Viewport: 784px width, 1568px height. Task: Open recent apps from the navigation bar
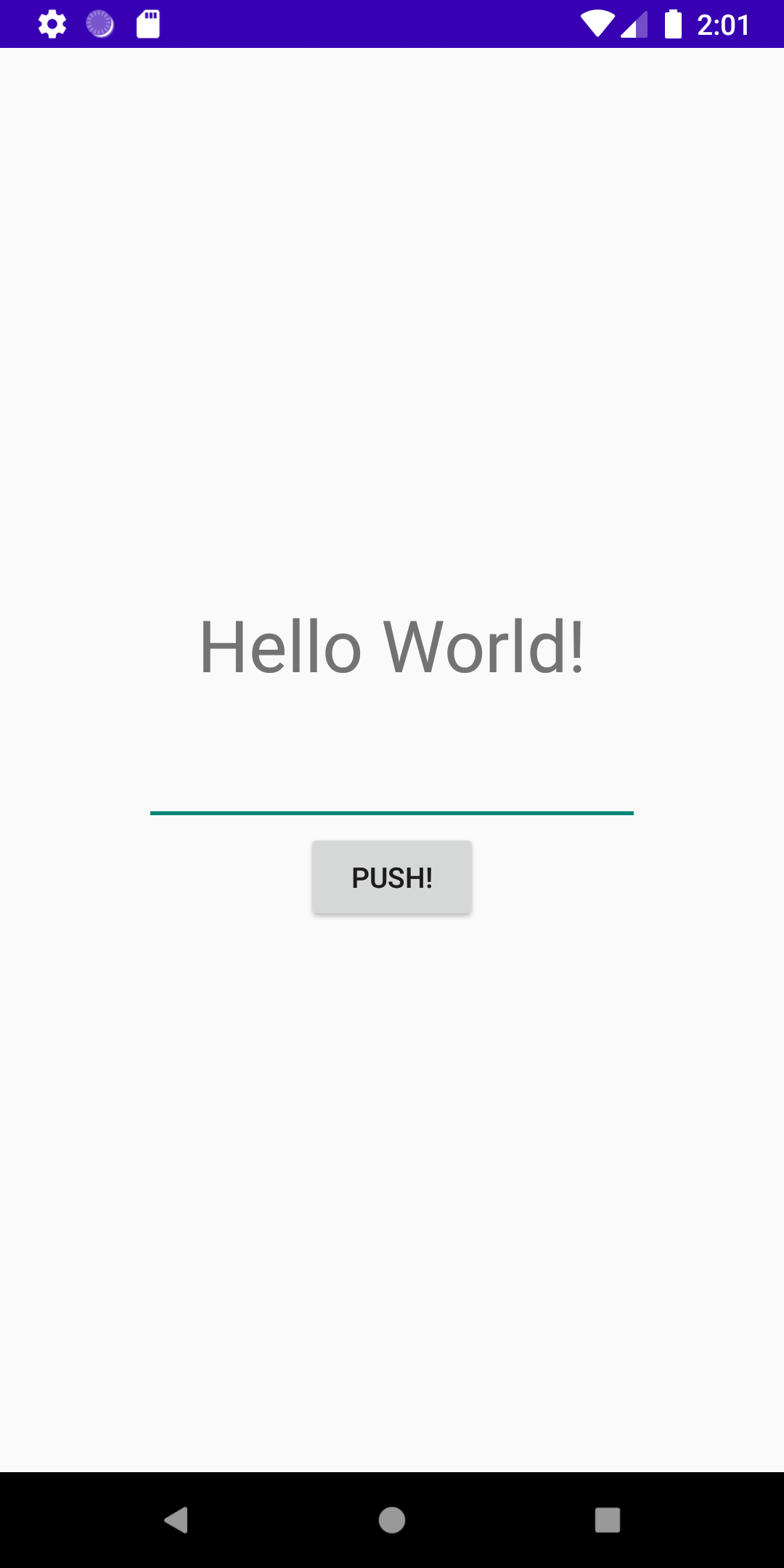click(607, 1519)
